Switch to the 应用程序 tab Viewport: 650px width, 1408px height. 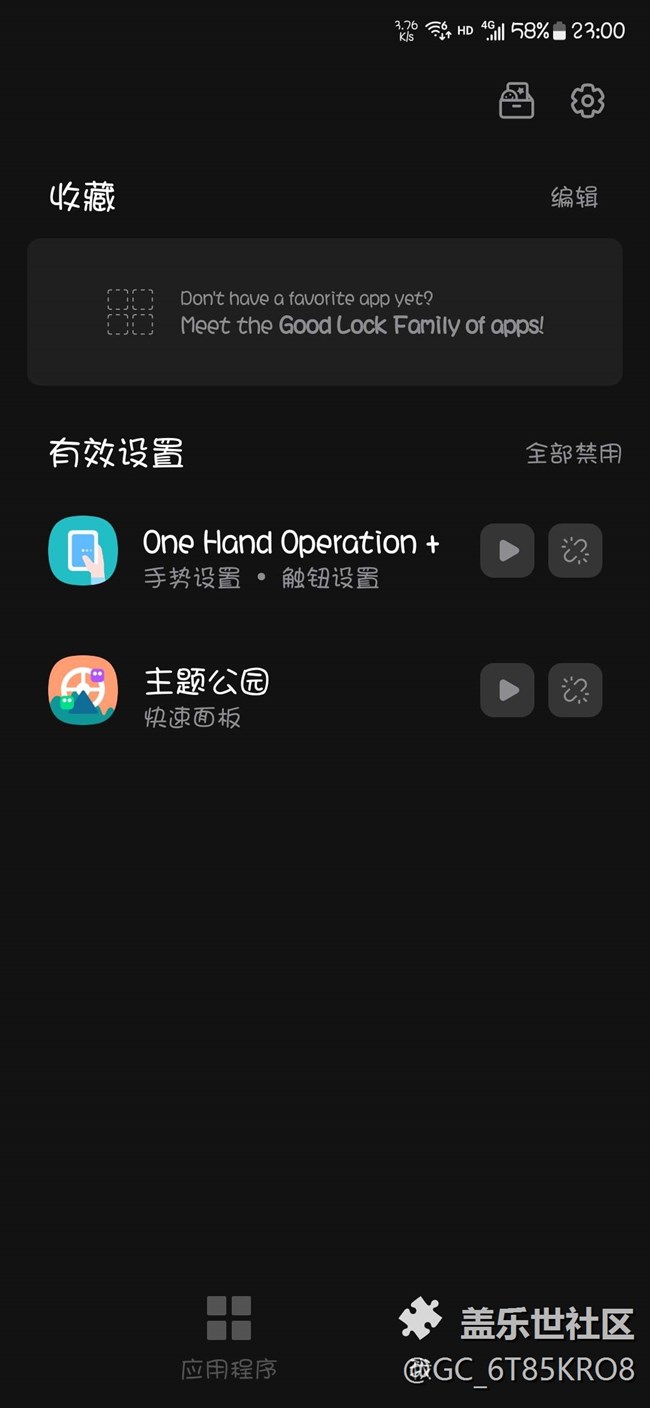coord(229,1335)
